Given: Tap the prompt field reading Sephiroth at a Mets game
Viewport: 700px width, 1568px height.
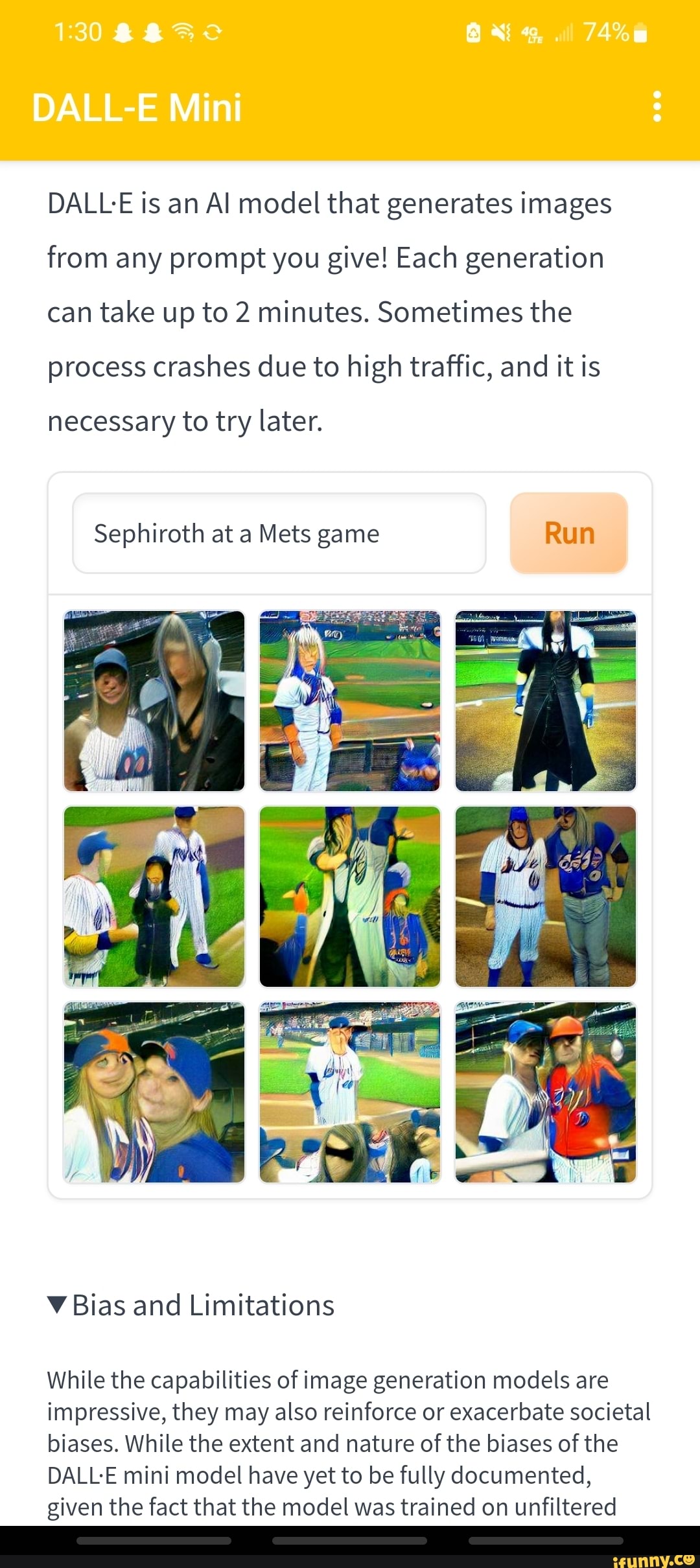Looking at the screenshot, I should pos(279,533).
